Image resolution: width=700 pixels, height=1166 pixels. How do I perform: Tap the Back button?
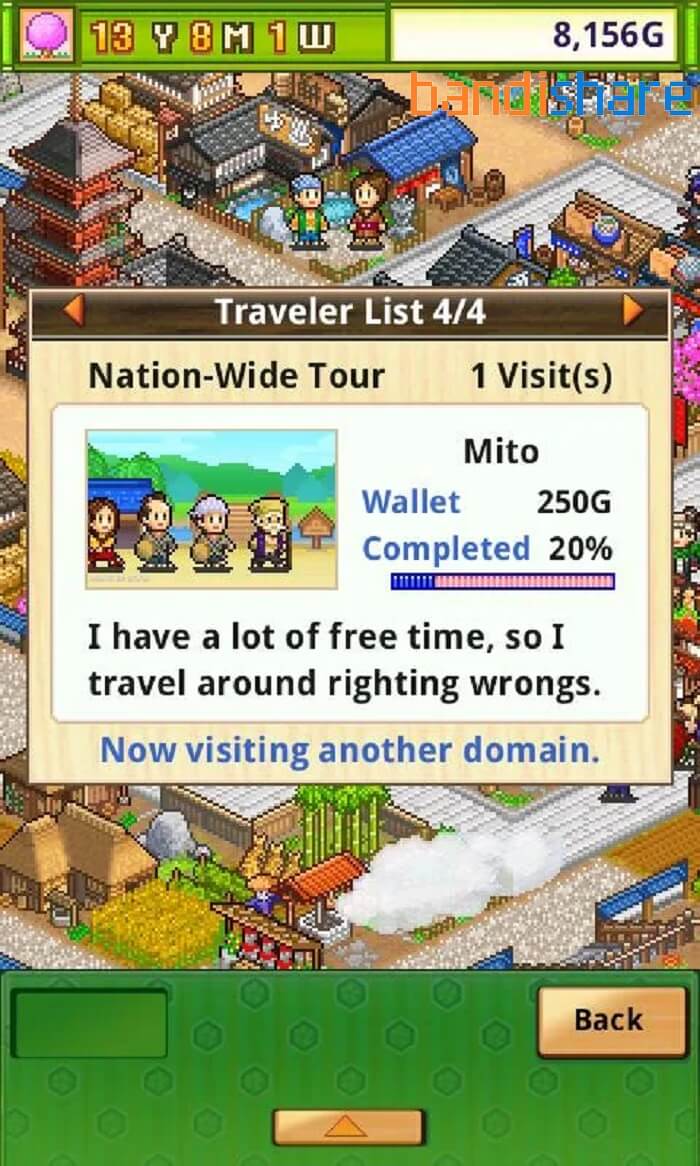coord(611,1021)
